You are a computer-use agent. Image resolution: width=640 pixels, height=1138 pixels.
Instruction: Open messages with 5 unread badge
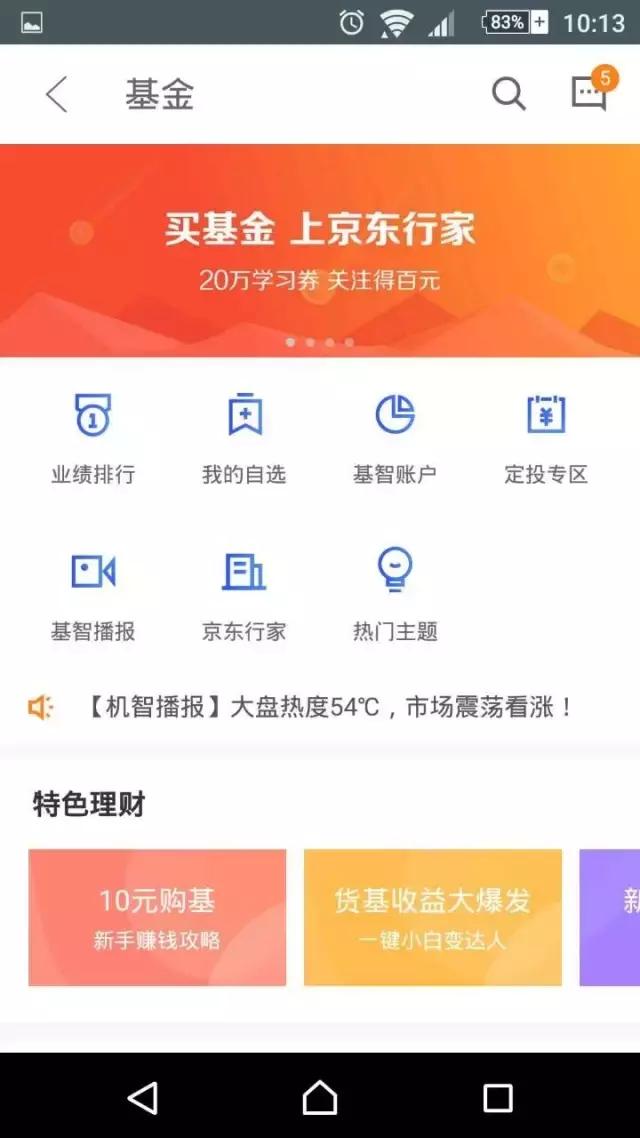click(589, 94)
